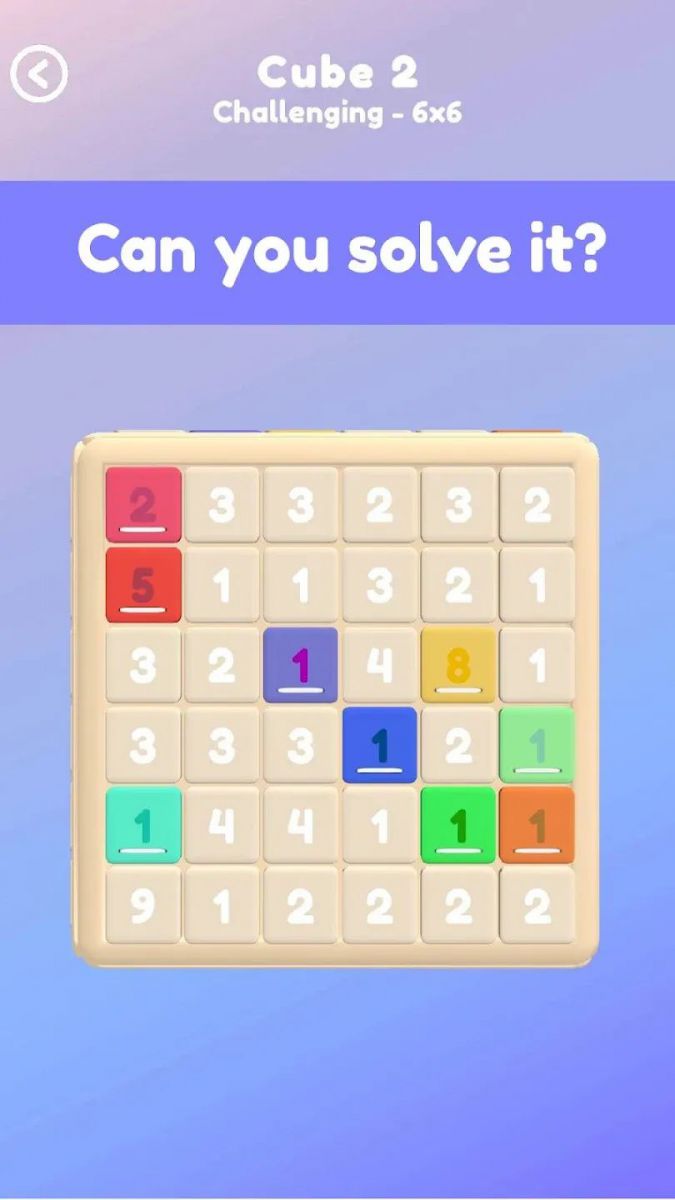Select the bright green tile numbered 1

(458, 825)
